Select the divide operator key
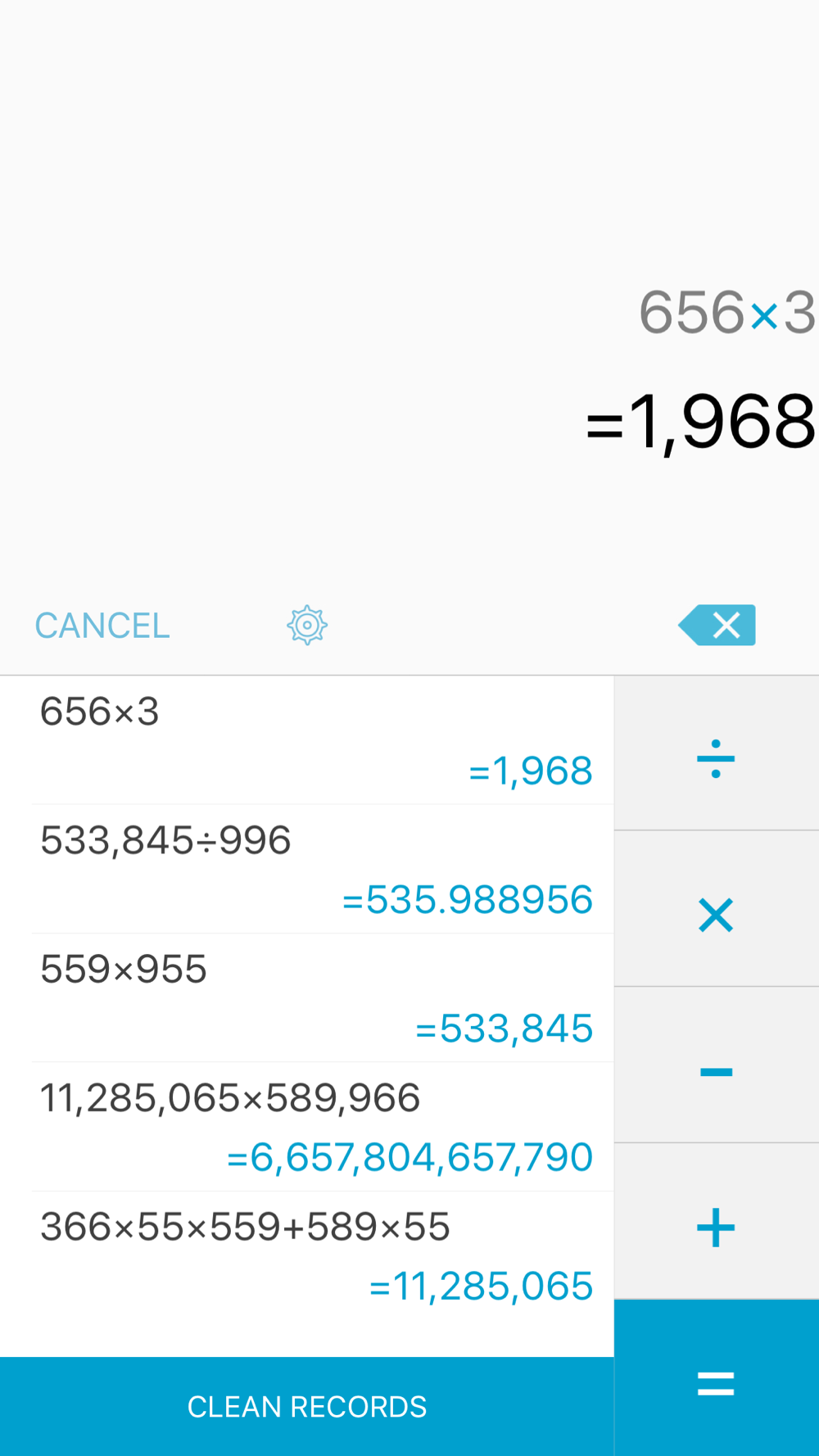The height and width of the screenshot is (1456, 819). [717, 753]
